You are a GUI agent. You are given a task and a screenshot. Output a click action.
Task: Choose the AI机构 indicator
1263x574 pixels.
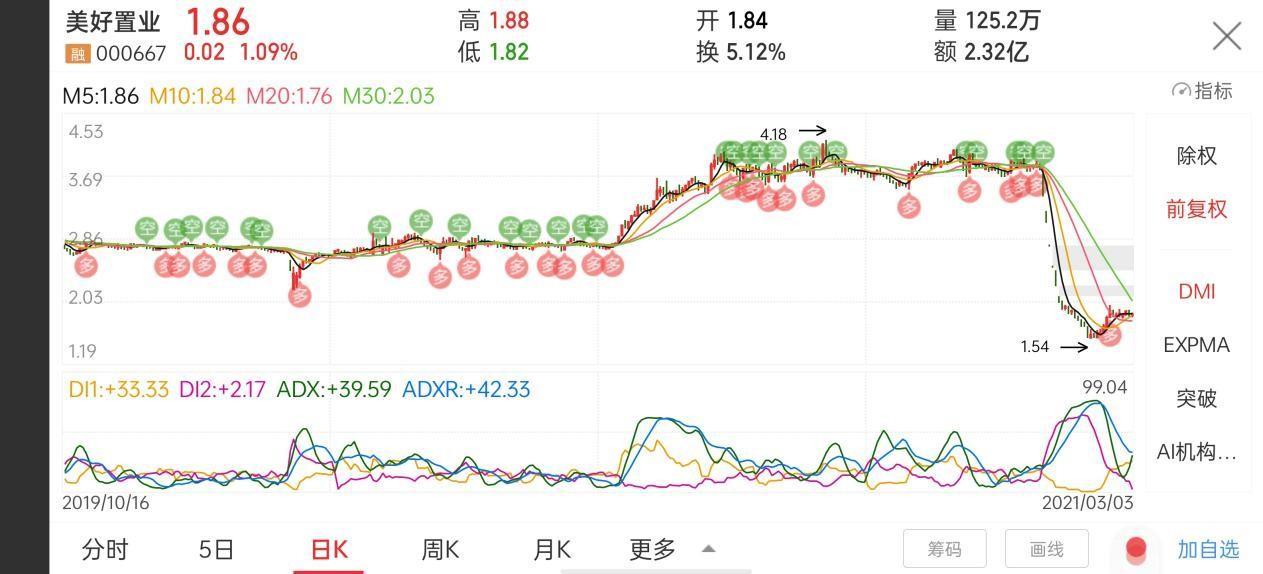pos(1196,452)
